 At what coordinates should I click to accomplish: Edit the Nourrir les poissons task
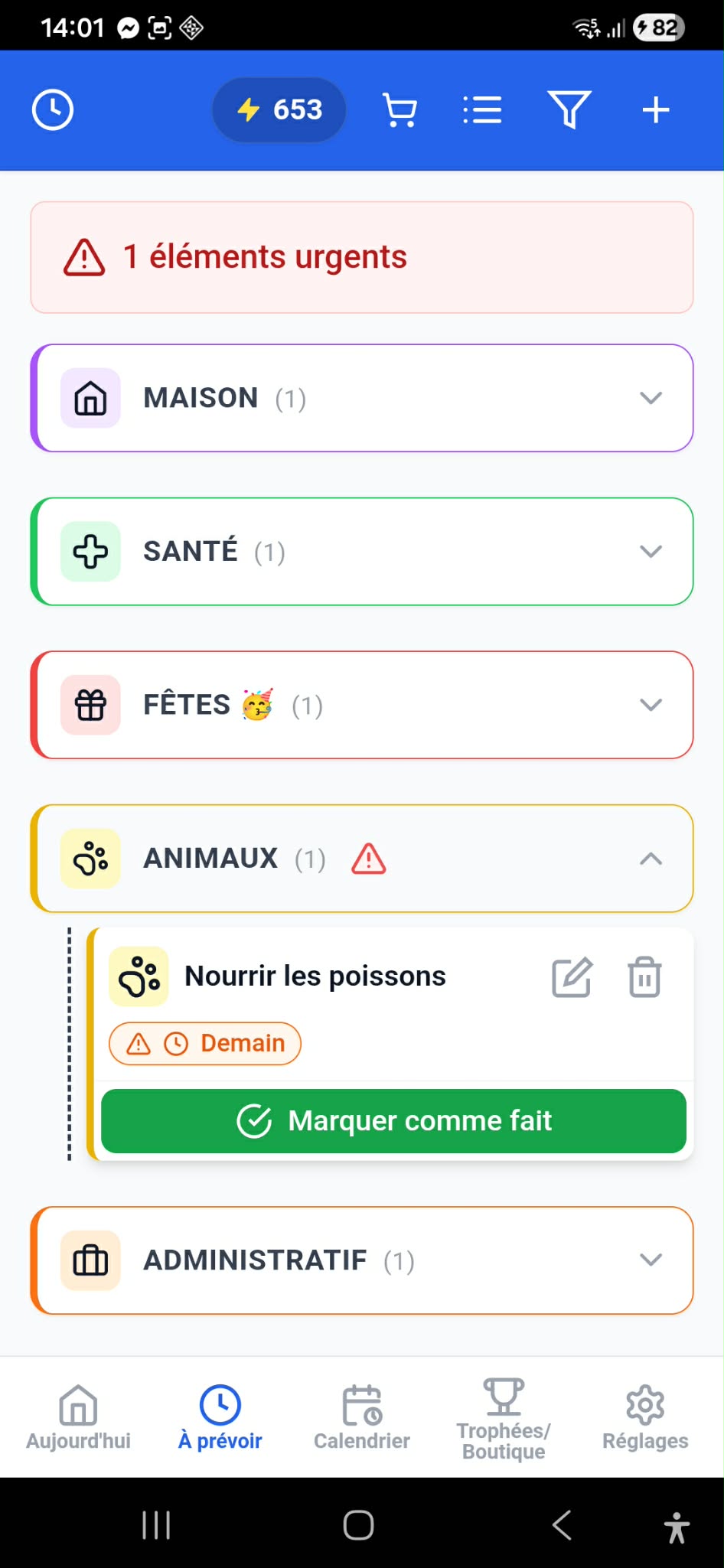572,977
